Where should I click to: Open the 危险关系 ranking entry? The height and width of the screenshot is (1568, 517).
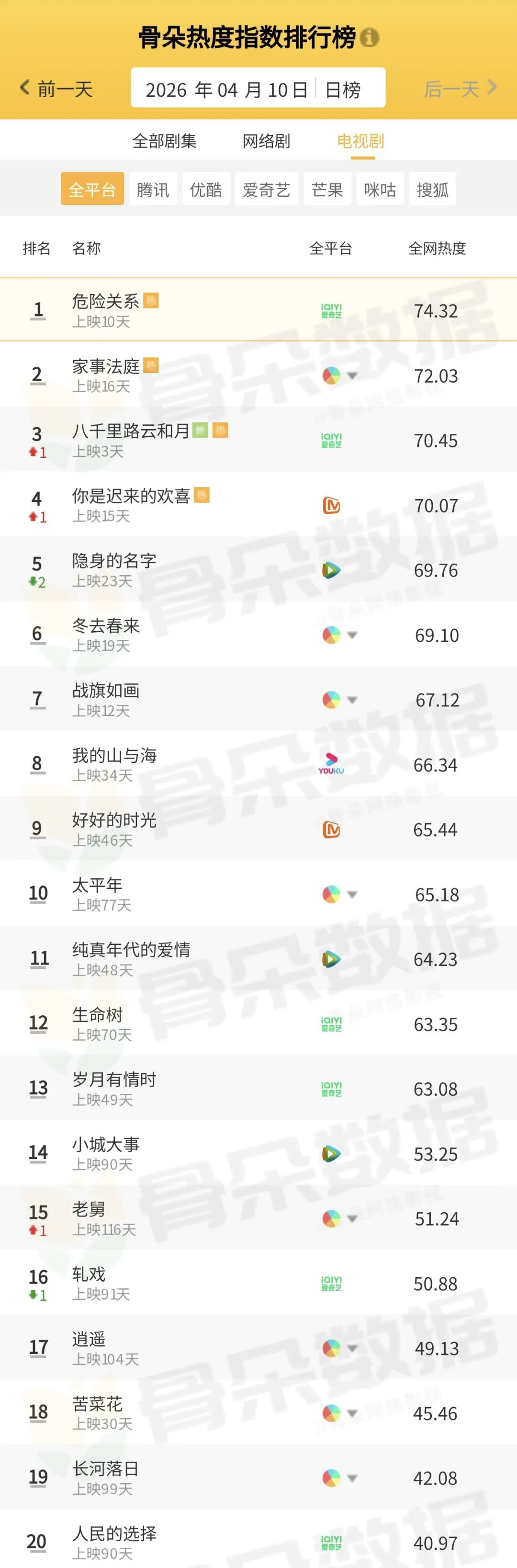point(105,301)
